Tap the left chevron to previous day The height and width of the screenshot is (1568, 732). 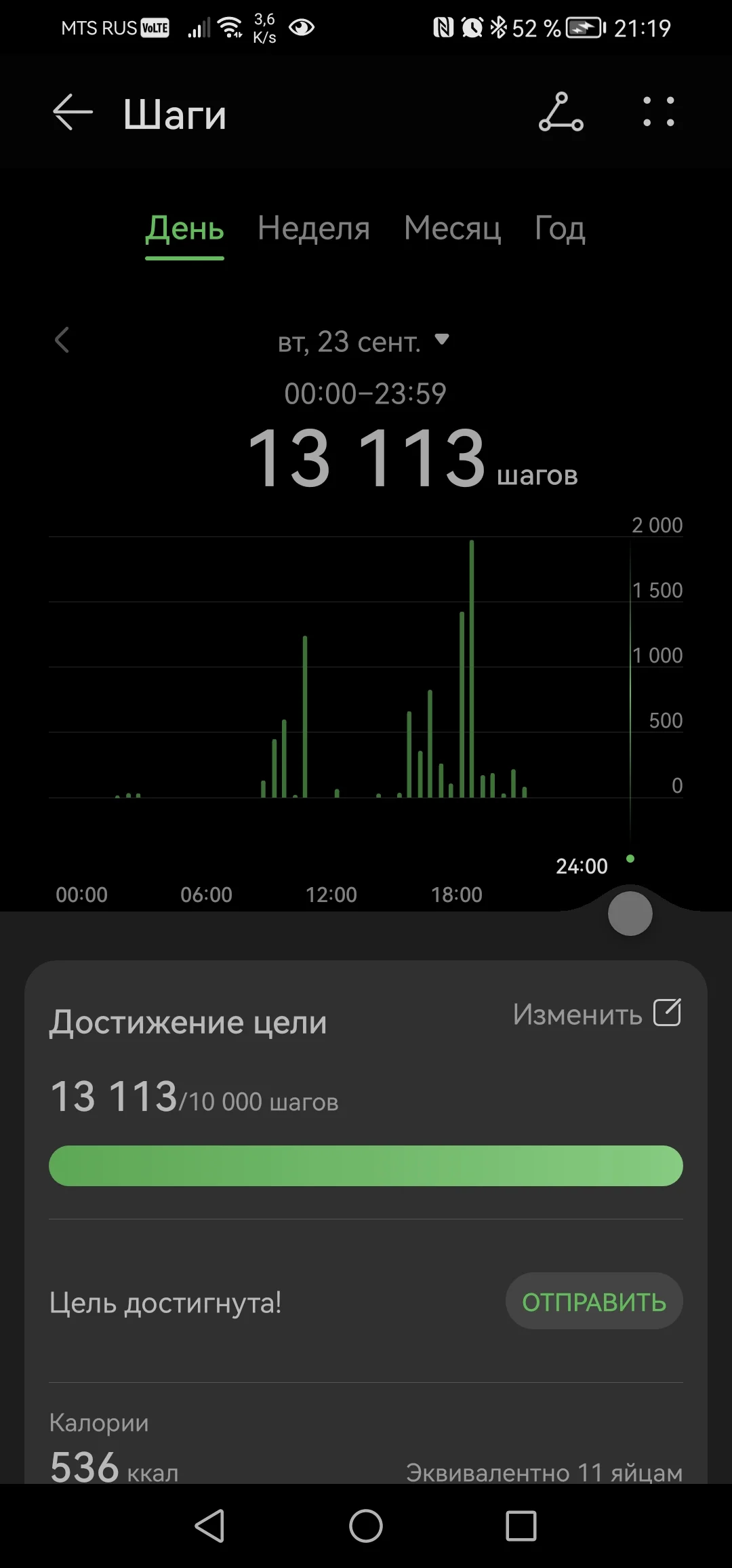pos(62,341)
